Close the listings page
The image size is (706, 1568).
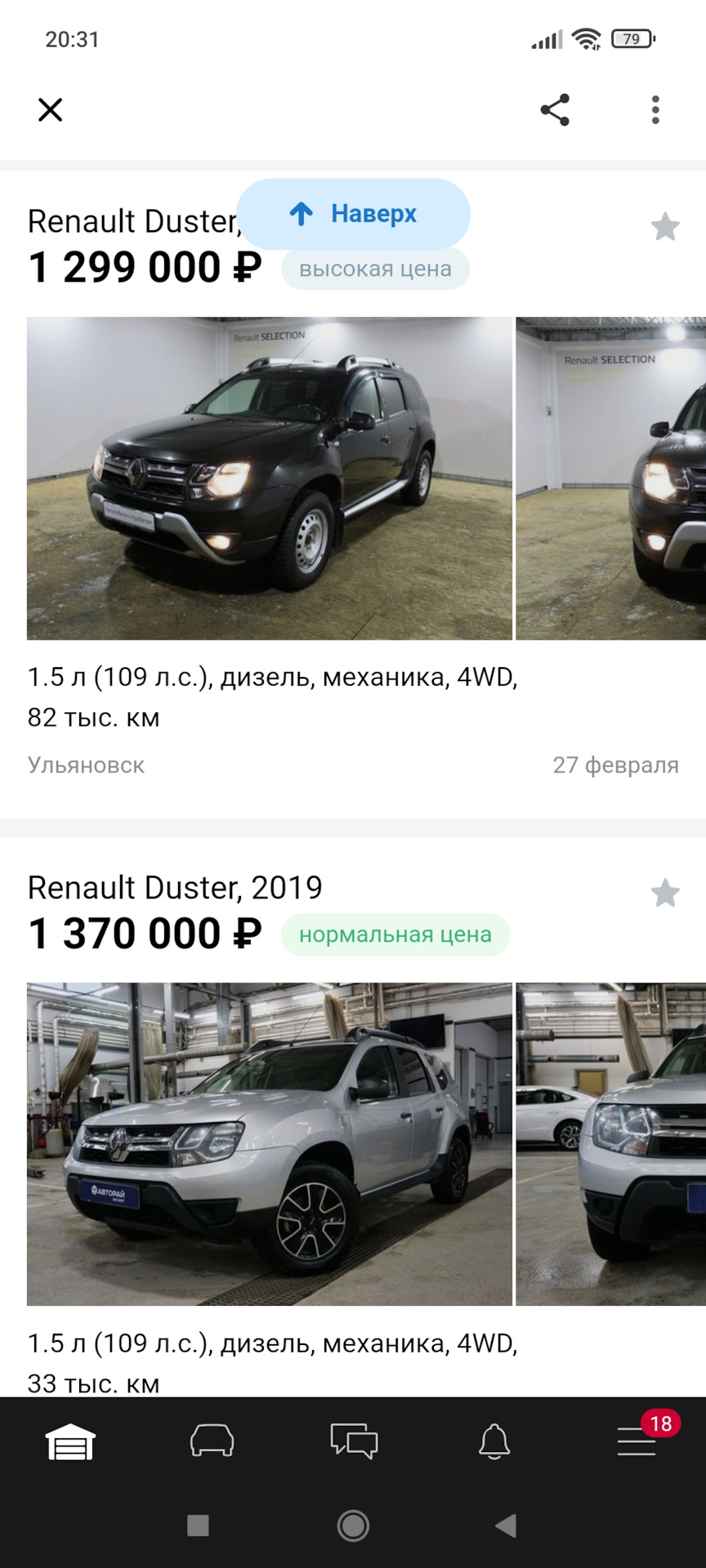[51, 109]
